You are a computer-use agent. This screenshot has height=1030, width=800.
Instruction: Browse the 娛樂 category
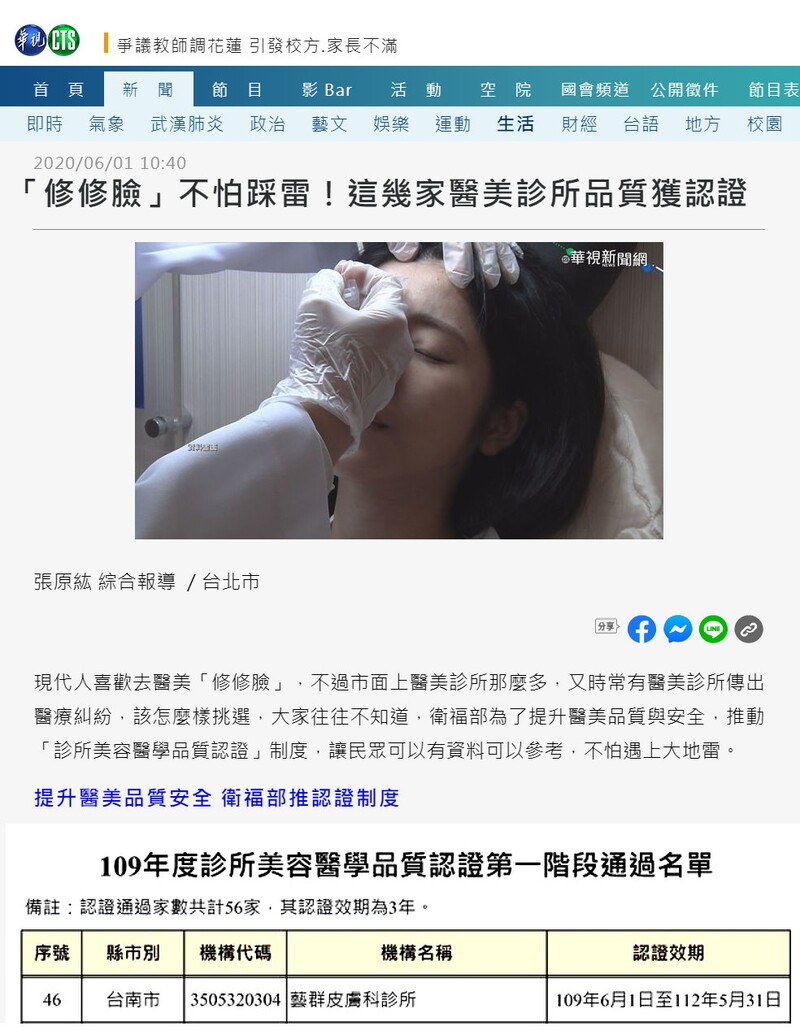point(391,124)
